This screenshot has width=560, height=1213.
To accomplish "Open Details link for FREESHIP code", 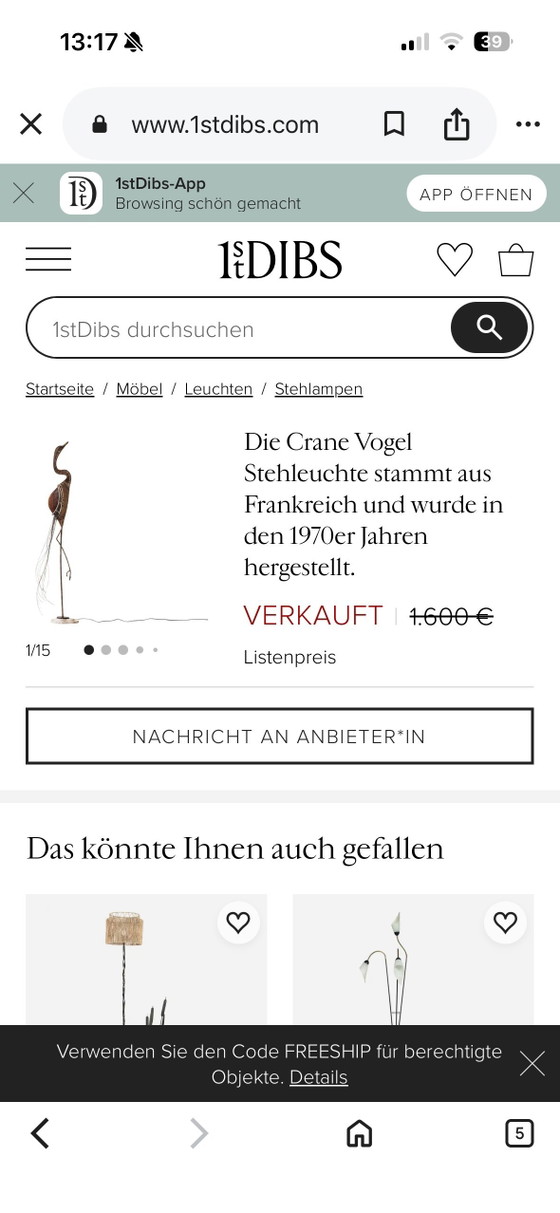I will click(x=319, y=1077).
